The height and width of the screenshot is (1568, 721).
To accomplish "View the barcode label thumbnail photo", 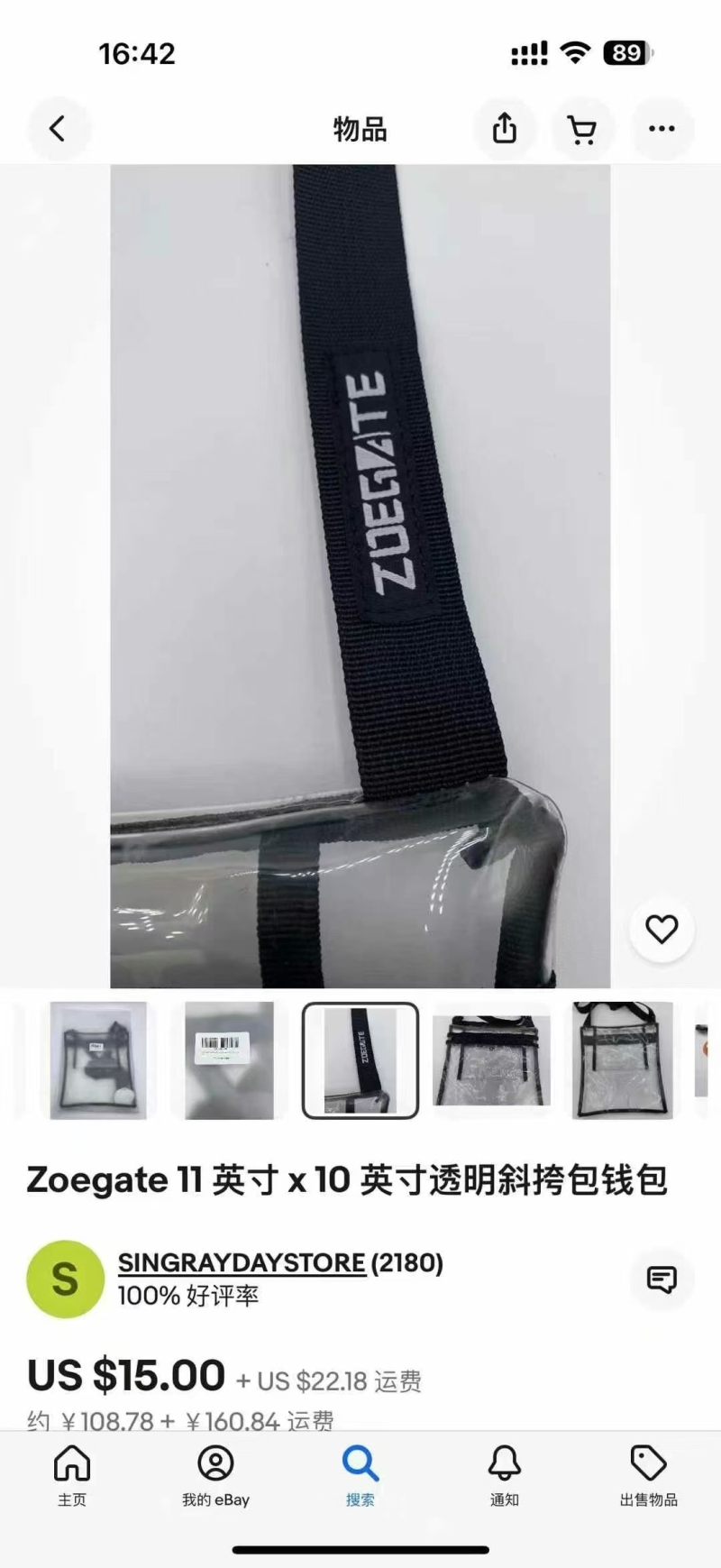I will click(229, 1060).
